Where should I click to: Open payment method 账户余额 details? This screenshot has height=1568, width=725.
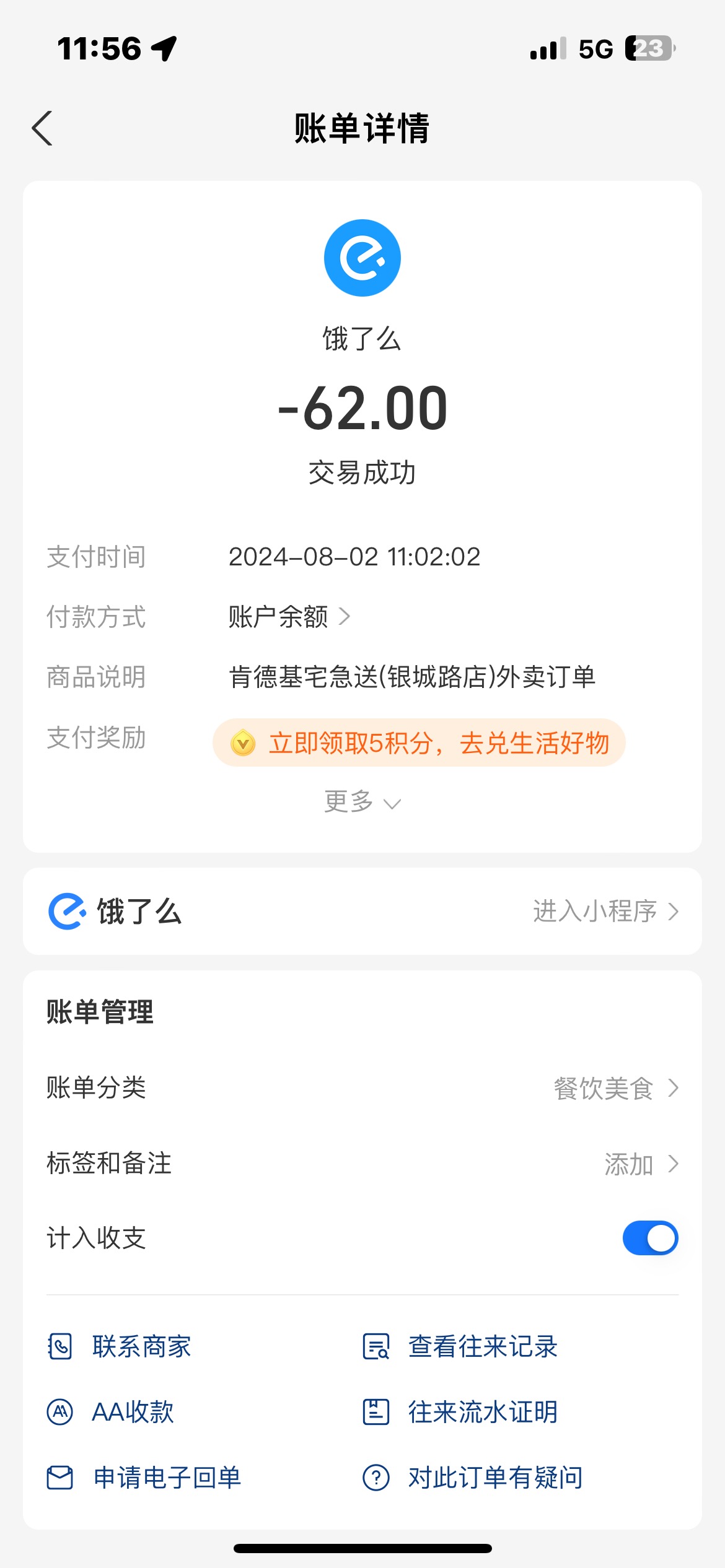click(x=290, y=617)
